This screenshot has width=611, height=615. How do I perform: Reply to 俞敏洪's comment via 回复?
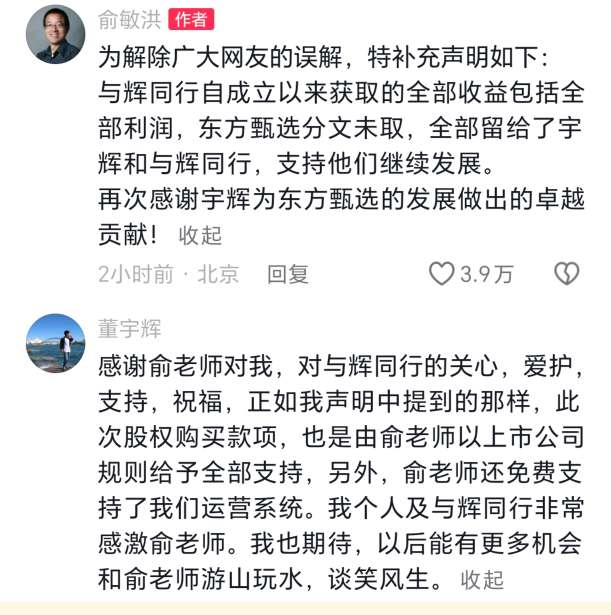pos(287,274)
